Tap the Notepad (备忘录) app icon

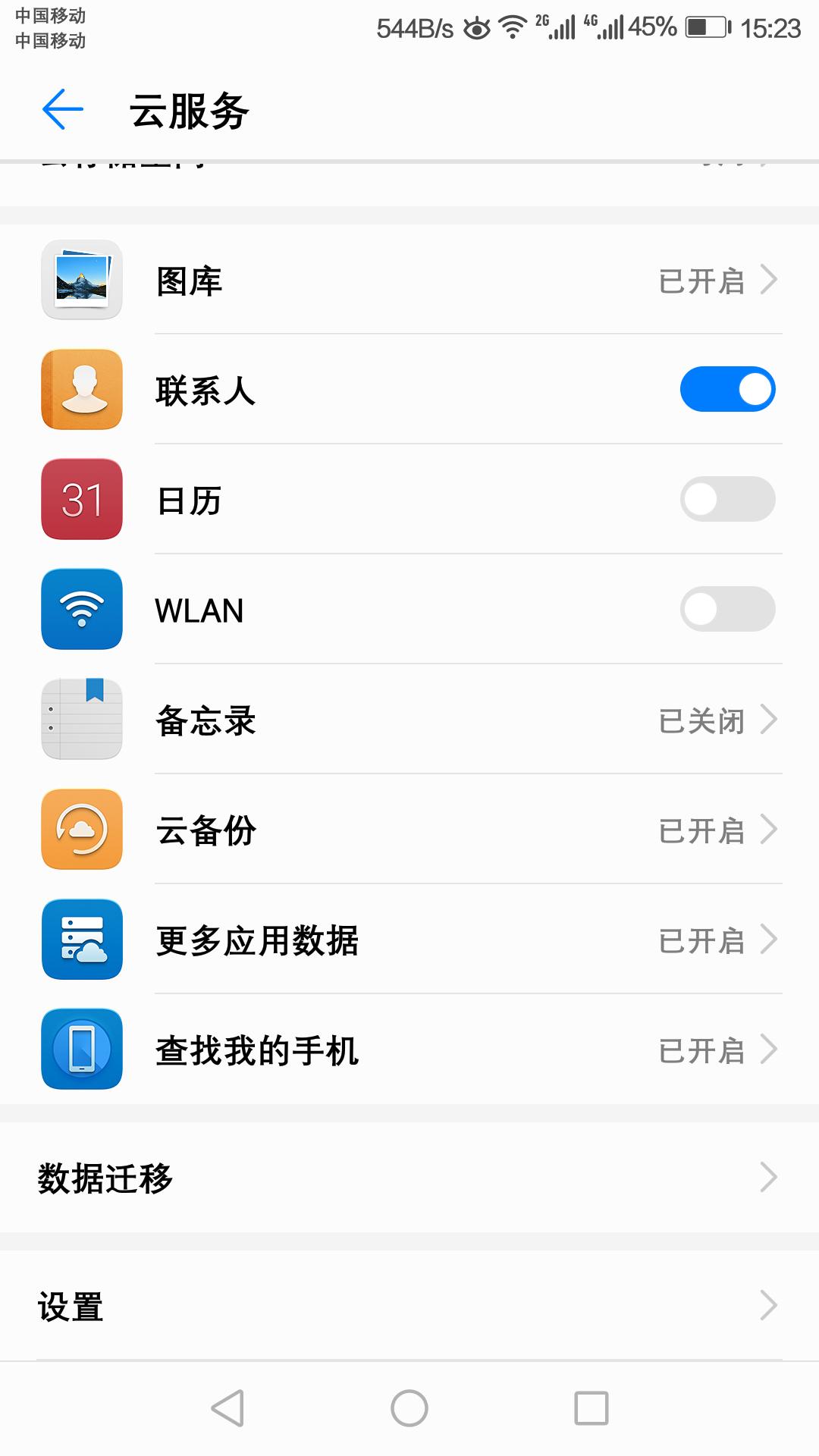pos(81,719)
